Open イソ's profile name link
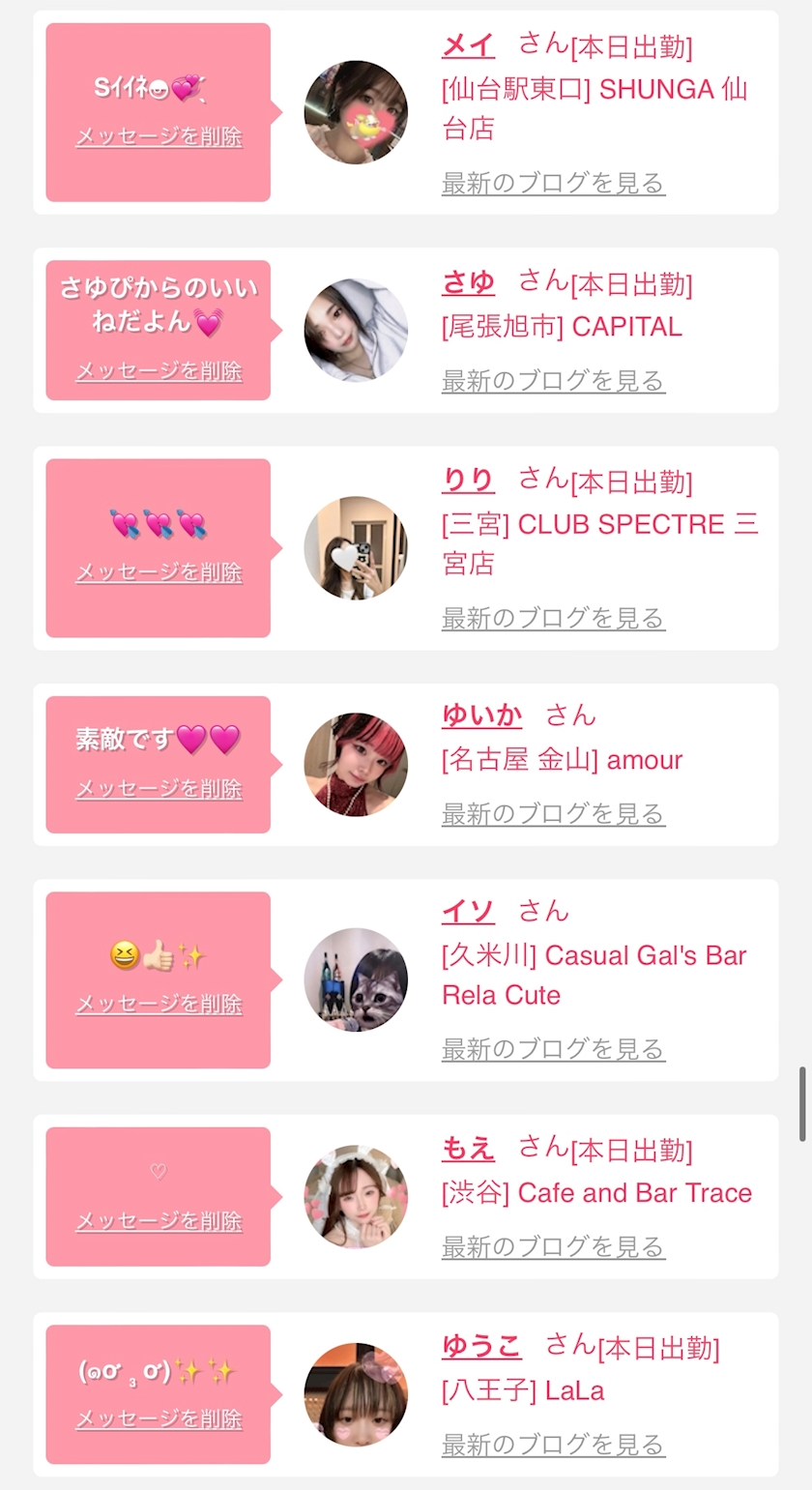 click(468, 911)
